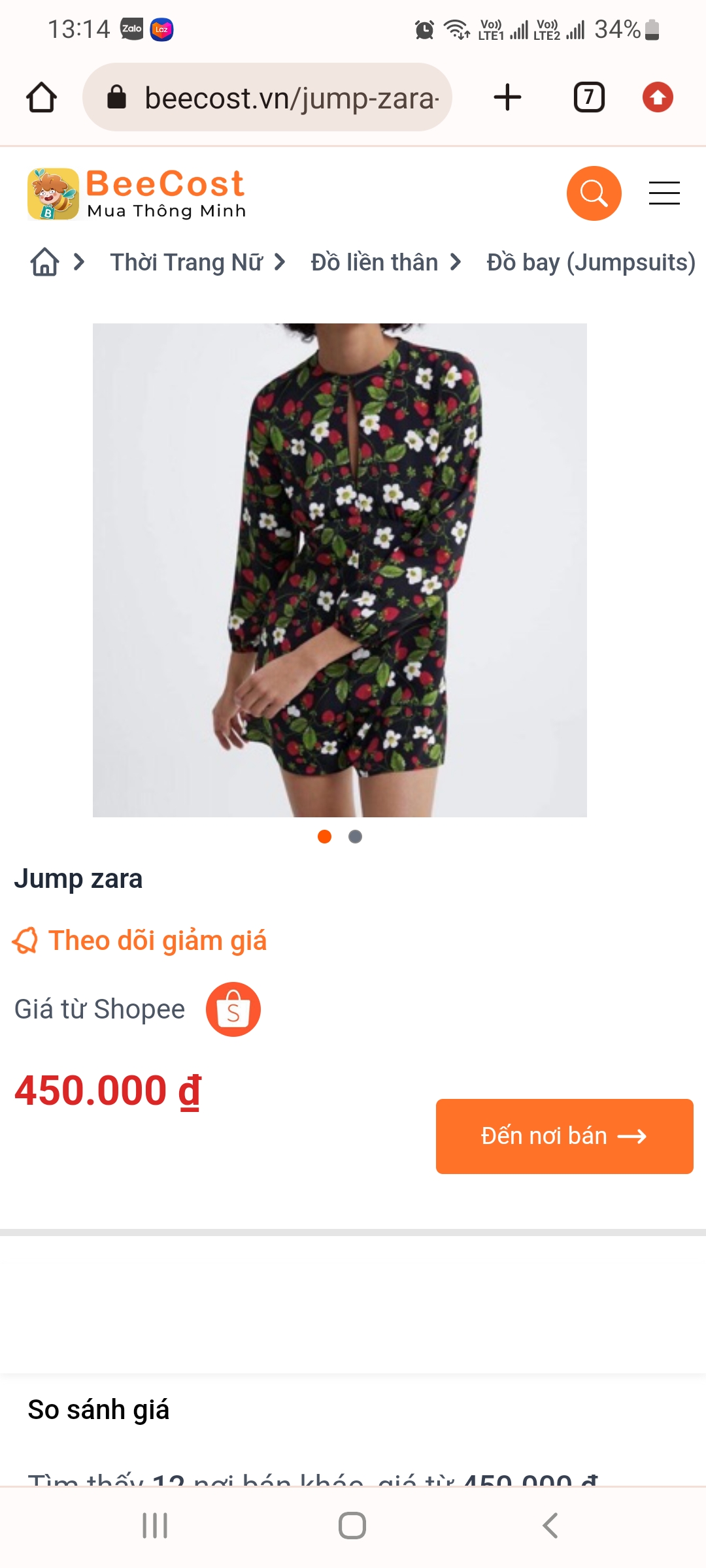The height and width of the screenshot is (1568, 706).
Task: Open the recent apps view
Action: click(x=155, y=1526)
